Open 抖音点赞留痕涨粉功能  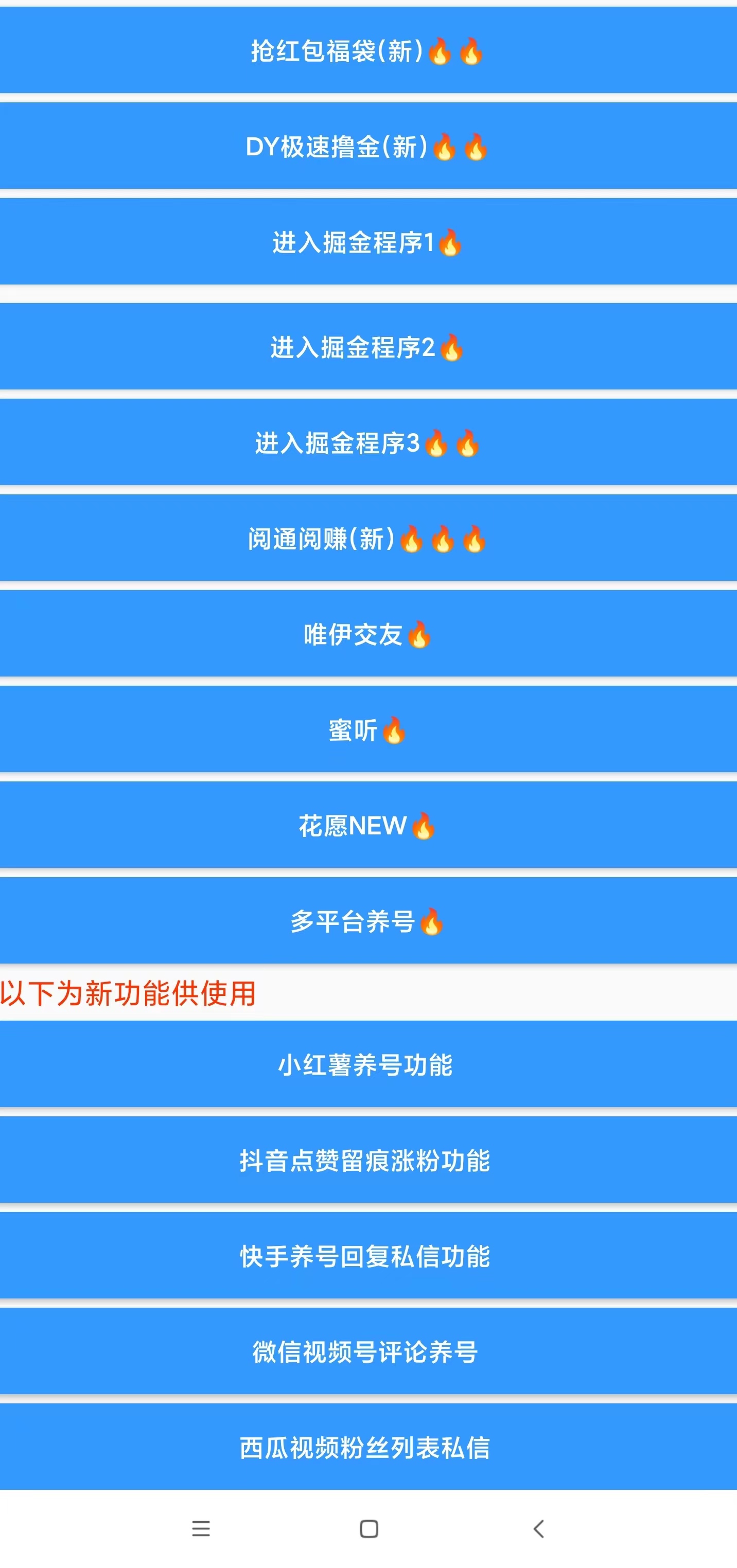pos(368,1160)
